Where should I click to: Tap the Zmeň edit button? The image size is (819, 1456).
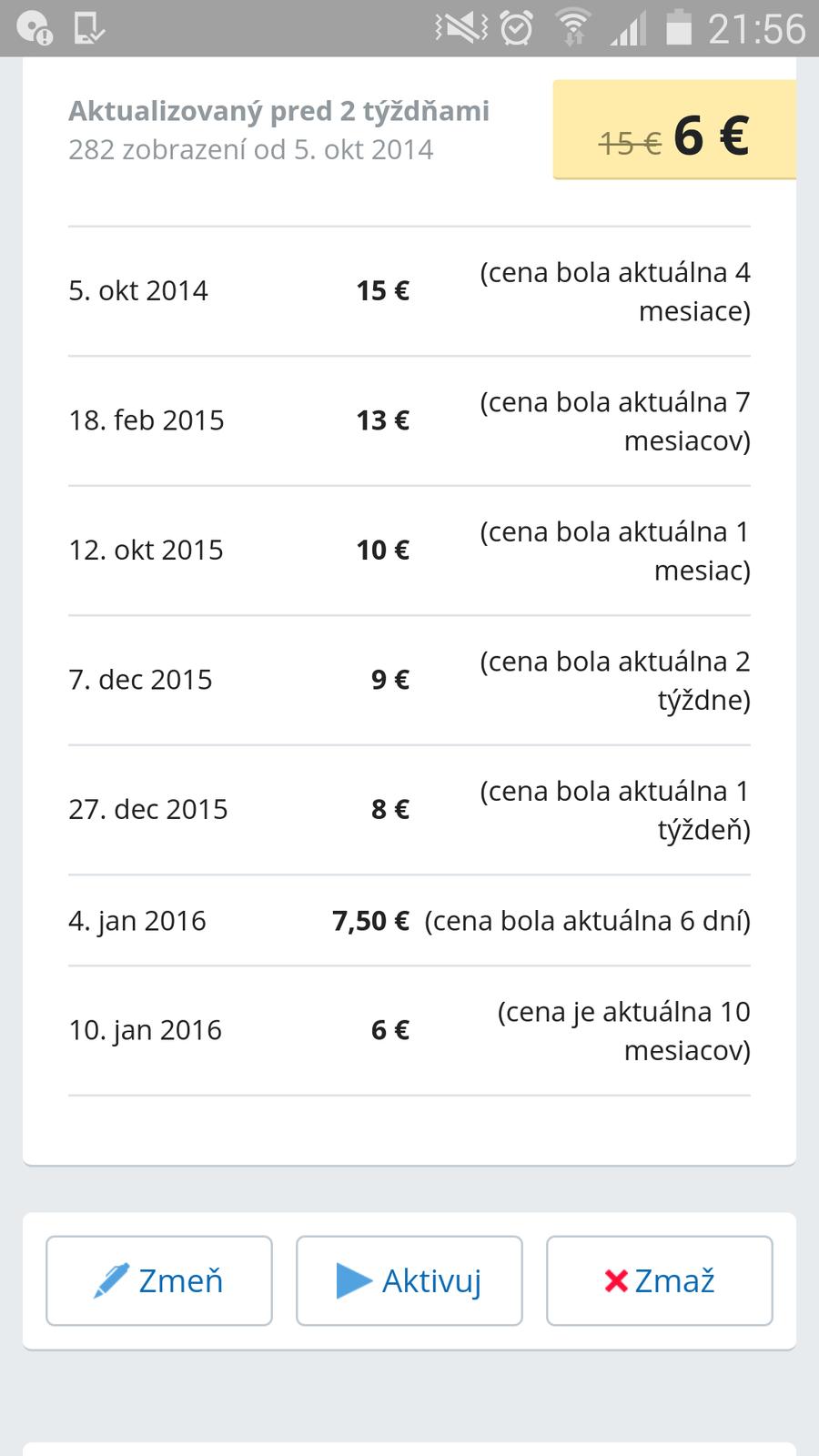pyautogui.click(x=159, y=1280)
